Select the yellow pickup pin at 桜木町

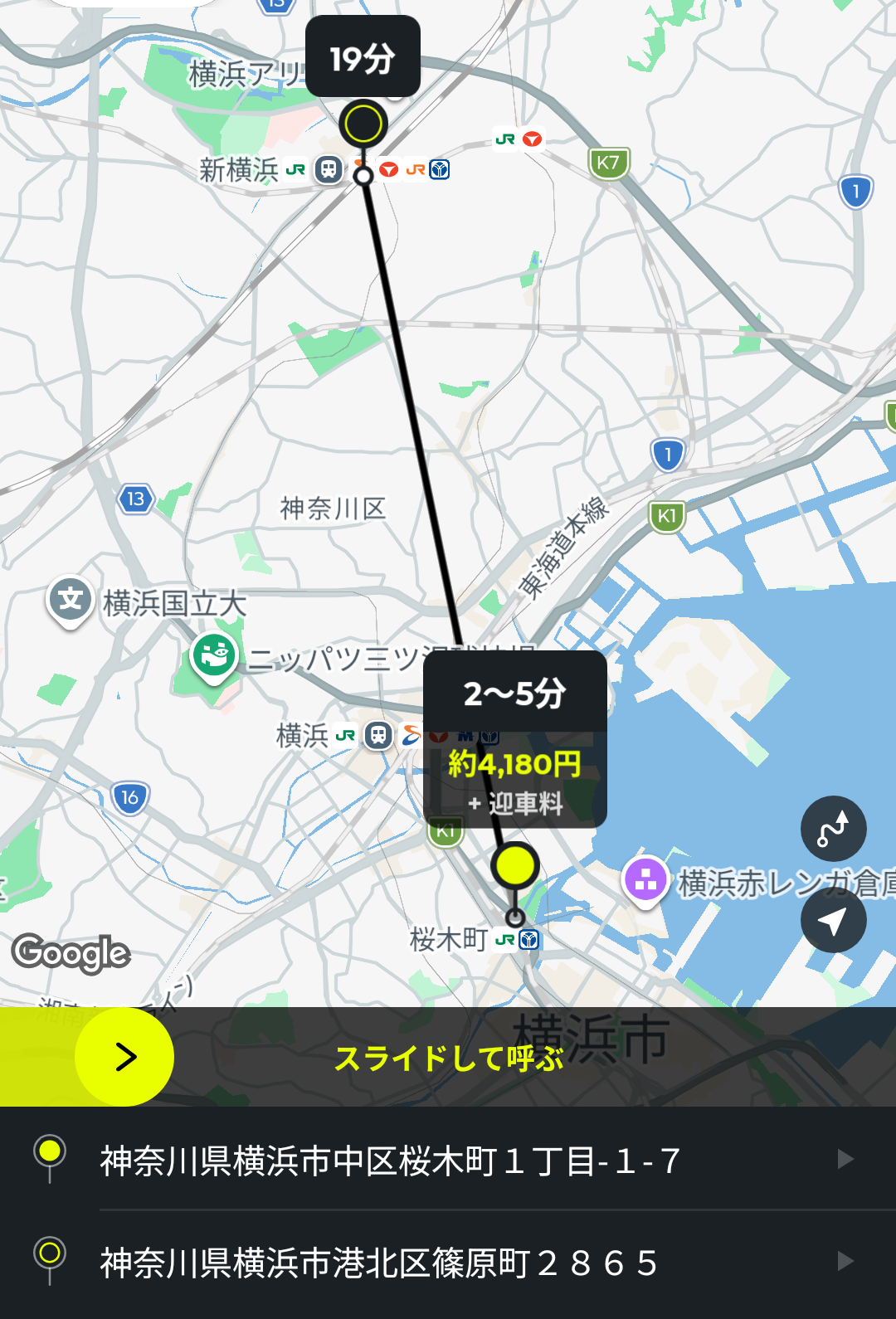point(515,866)
